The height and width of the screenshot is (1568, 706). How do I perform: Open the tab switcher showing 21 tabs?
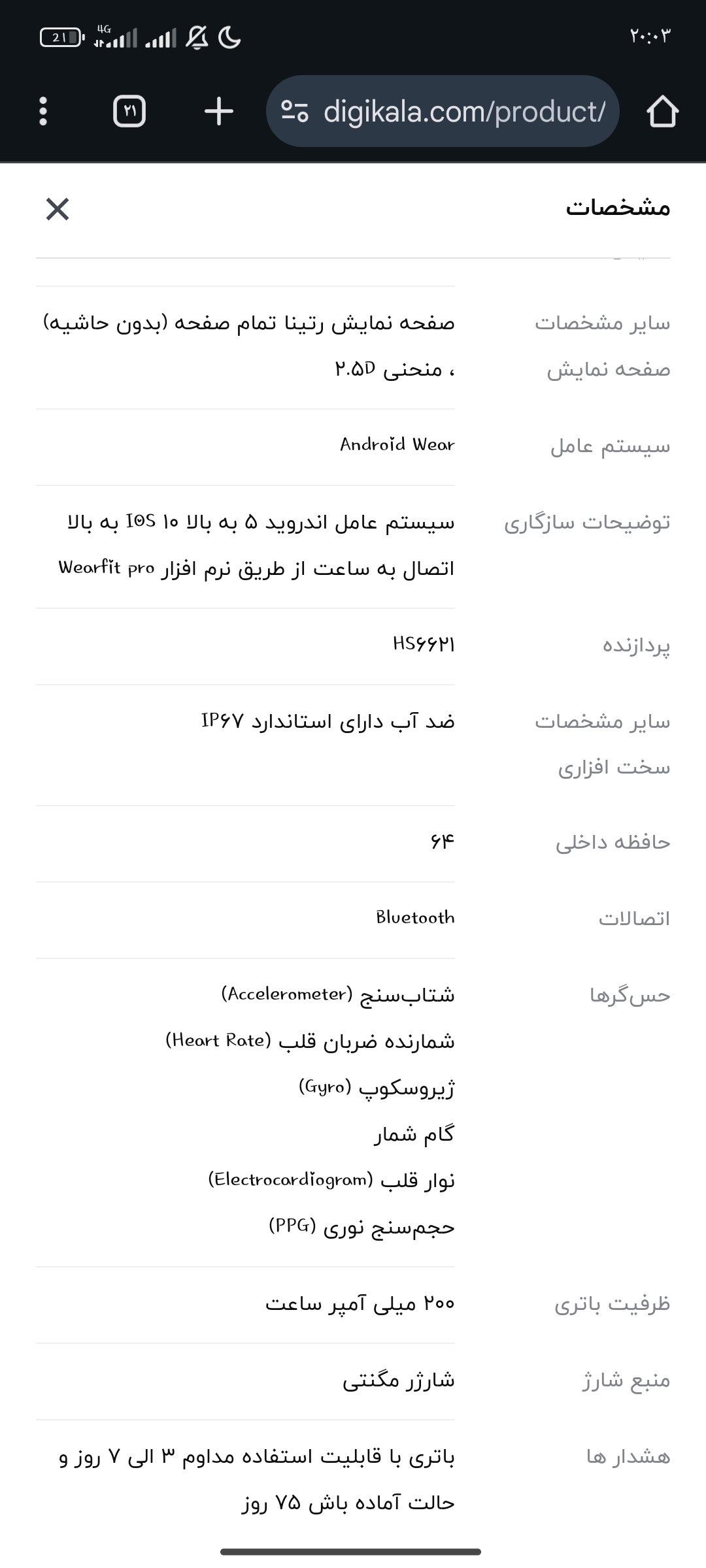tap(129, 112)
